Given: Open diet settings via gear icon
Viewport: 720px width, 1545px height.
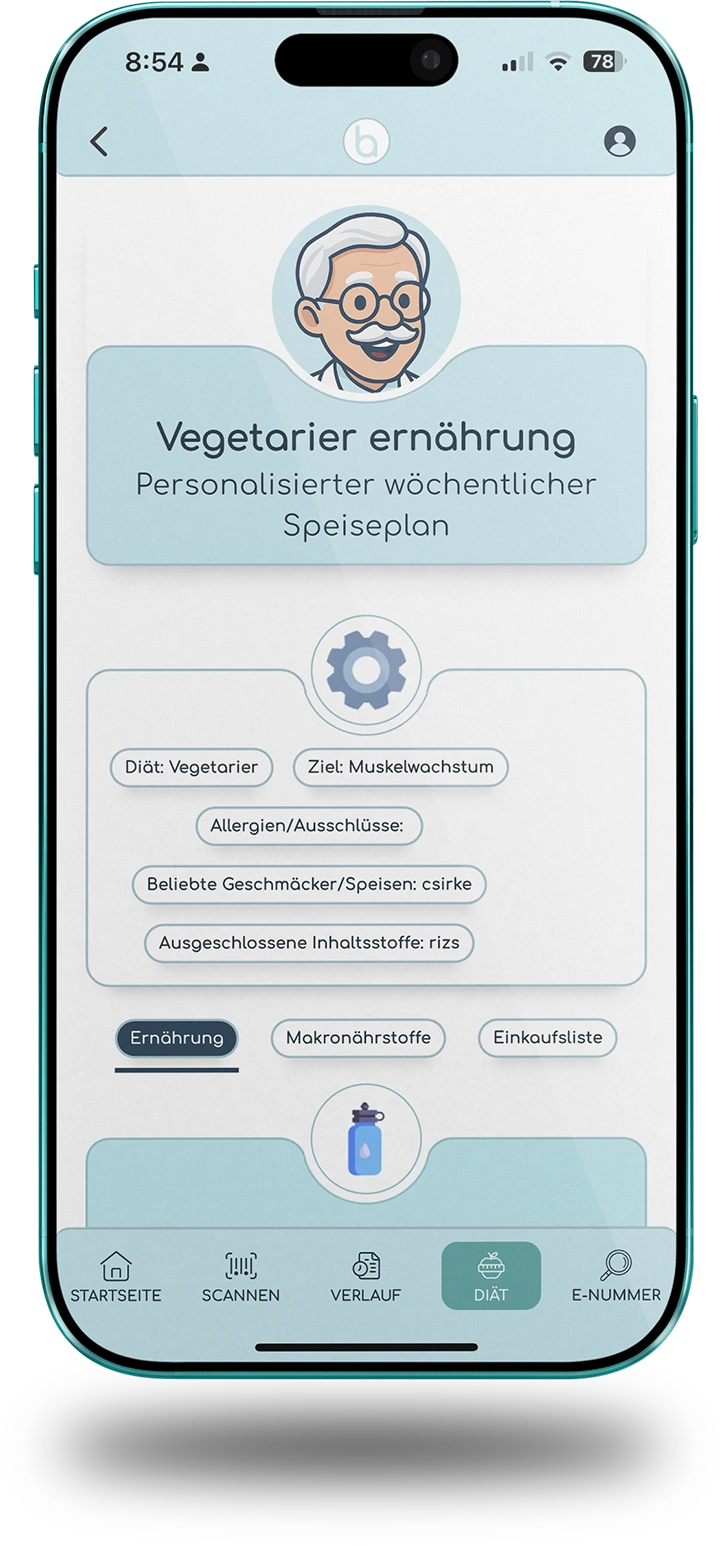Looking at the screenshot, I should pyautogui.click(x=366, y=670).
